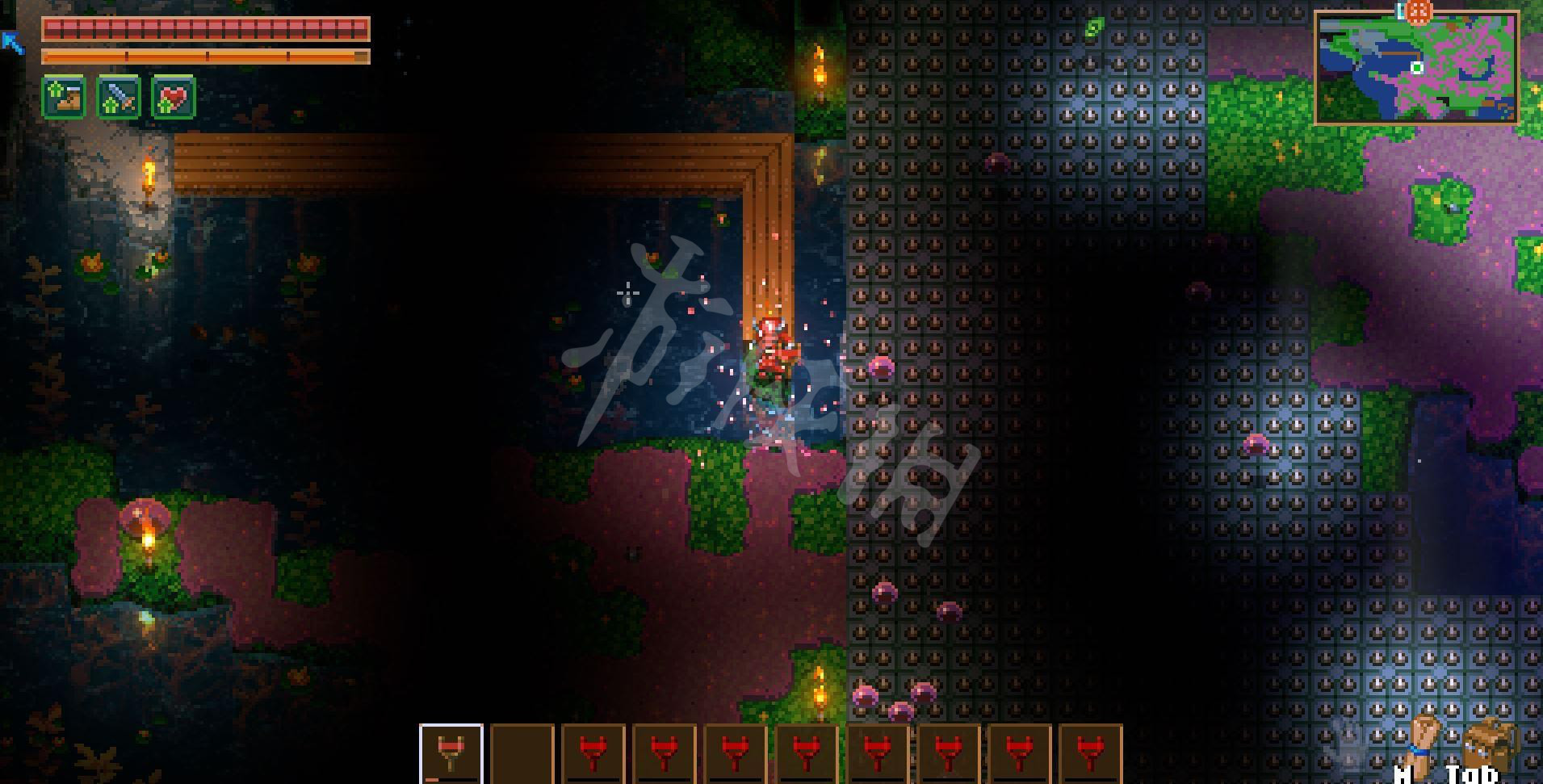View the heart health buff icon
The width and height of the screenshot is (1543, 784).
pos(174,99)
